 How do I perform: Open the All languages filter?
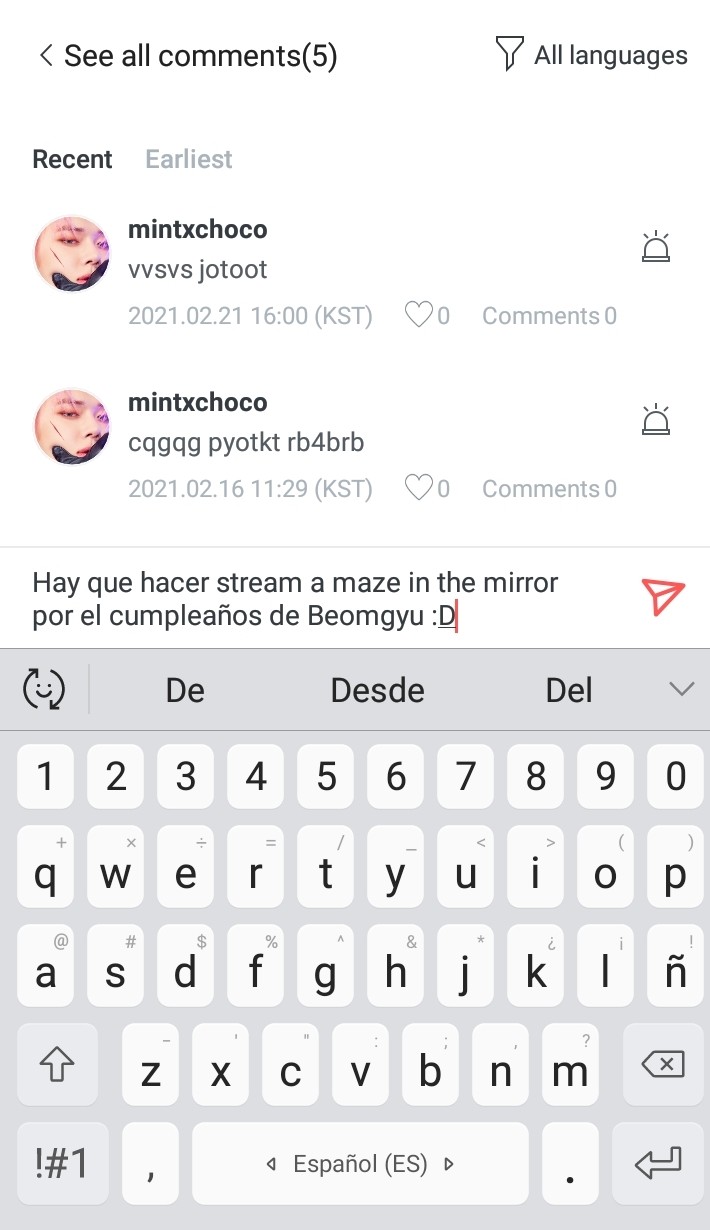tap(592, 55)
